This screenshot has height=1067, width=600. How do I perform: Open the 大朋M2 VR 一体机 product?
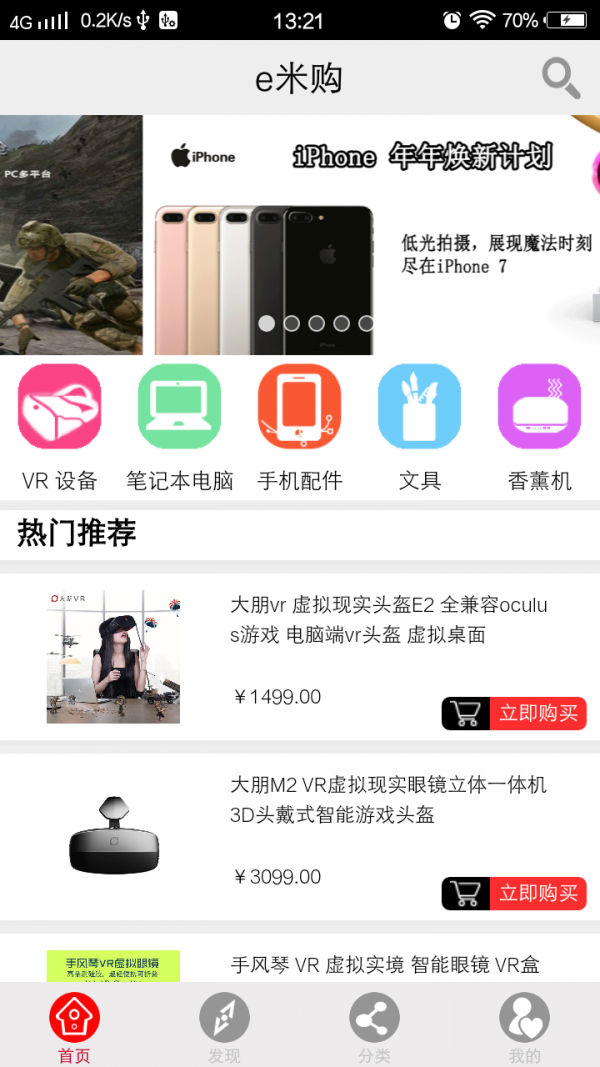click(x=388, y=800)
